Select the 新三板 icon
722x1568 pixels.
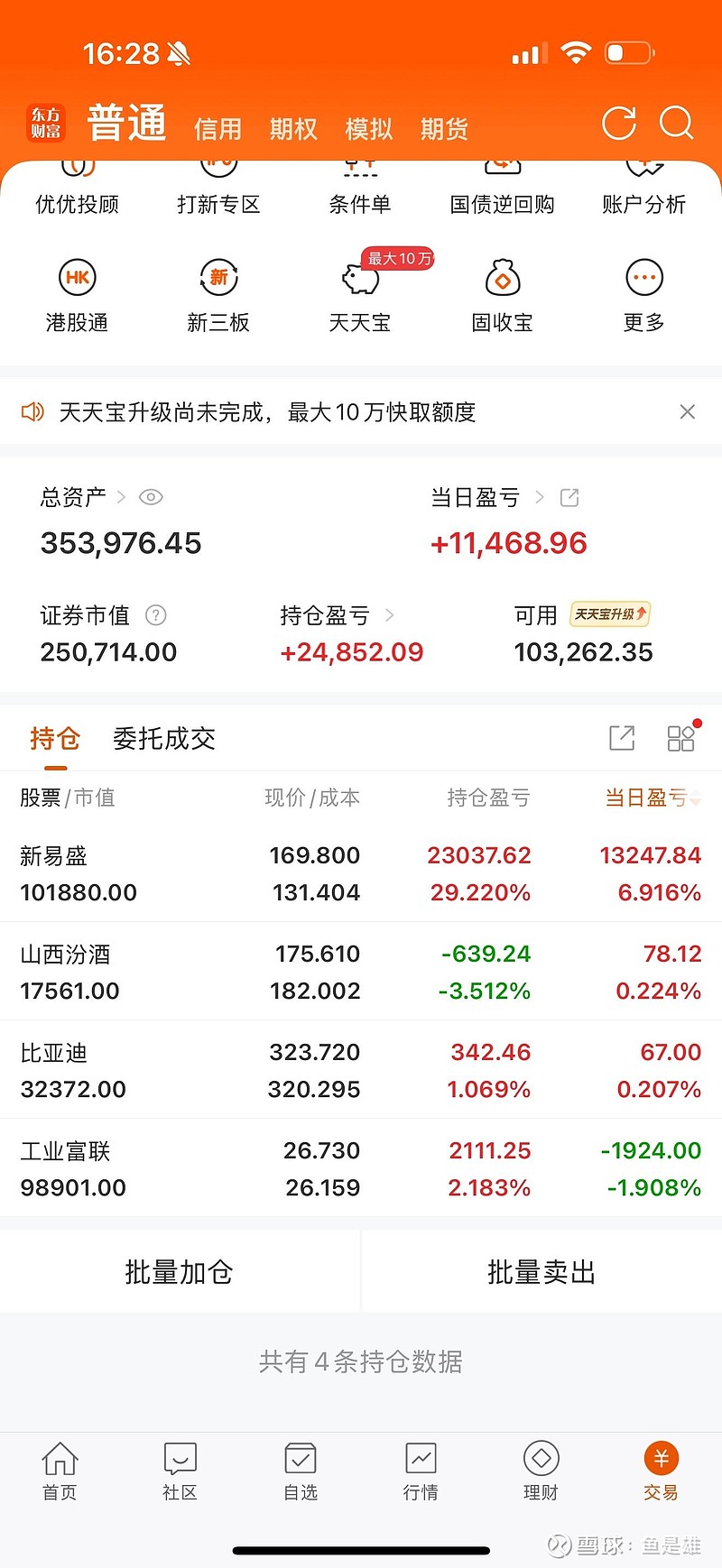(218, 289)
